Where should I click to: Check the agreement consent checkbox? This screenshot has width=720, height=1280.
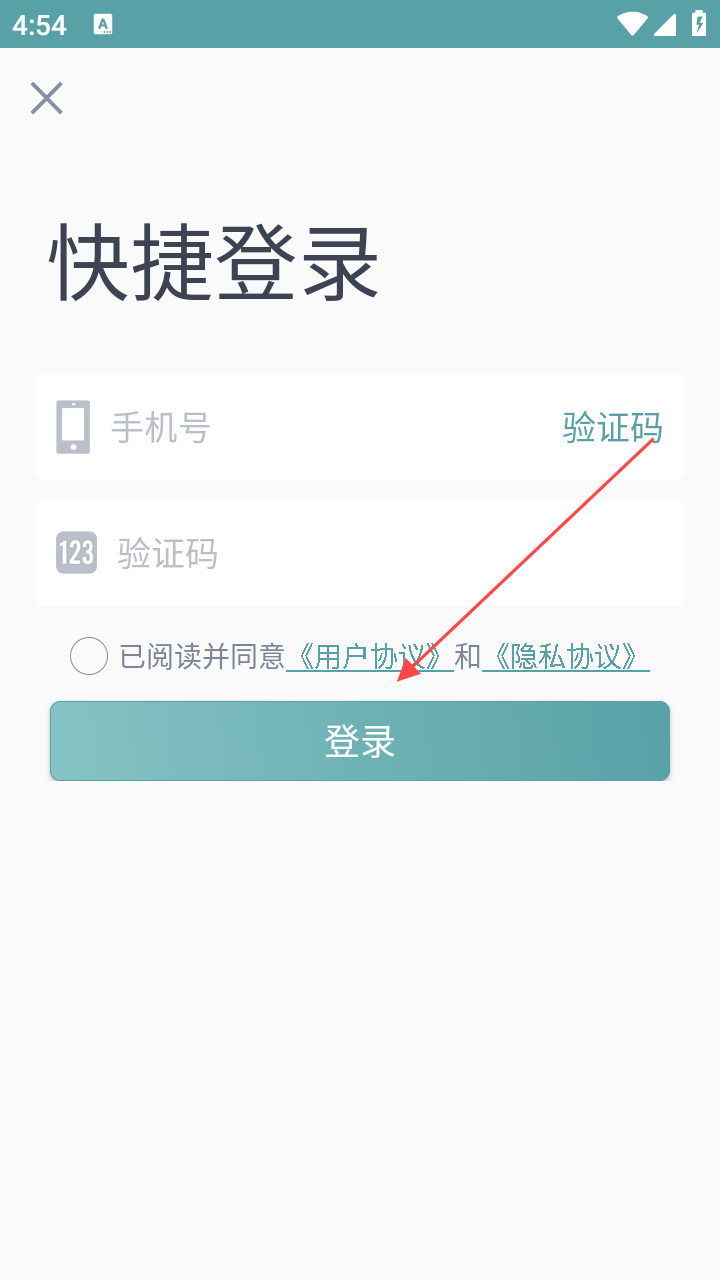(x=89, y=656)
